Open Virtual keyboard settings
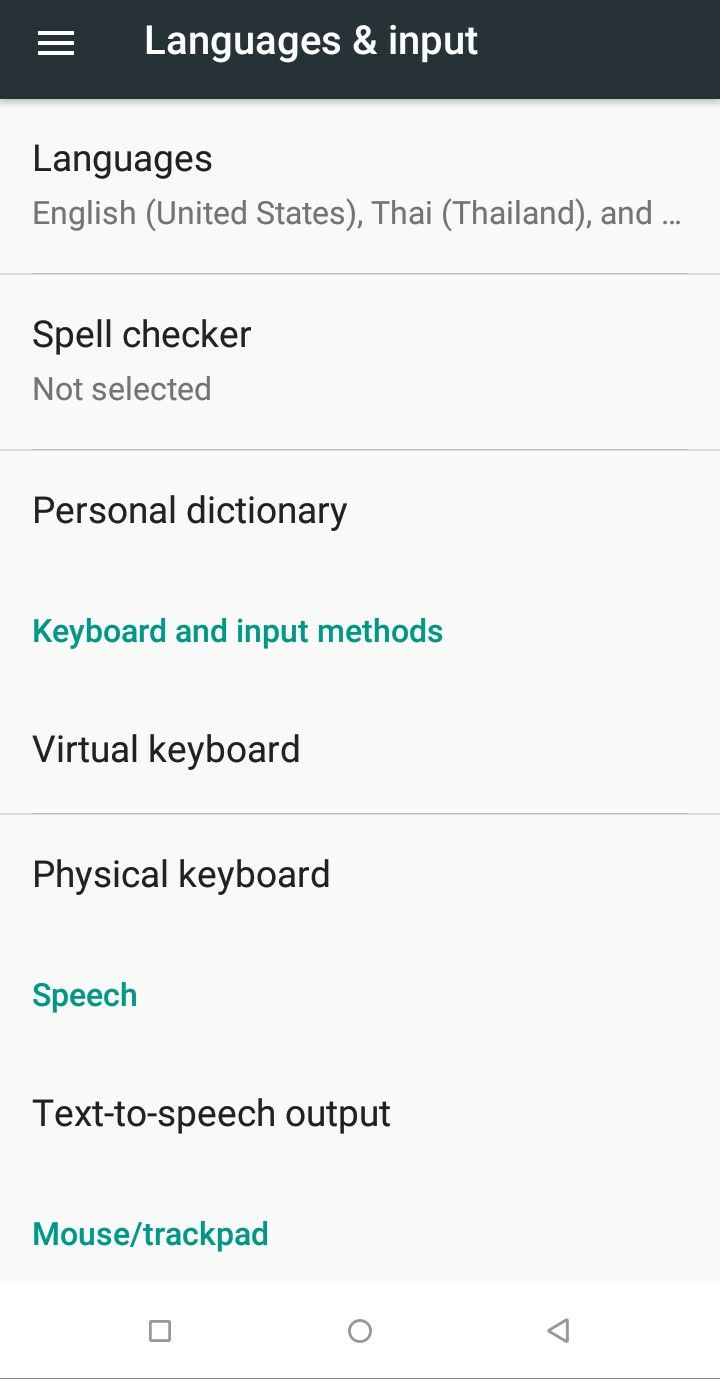Image resolution: width=720 pixels, height=1379 pixels. (360, 750)
